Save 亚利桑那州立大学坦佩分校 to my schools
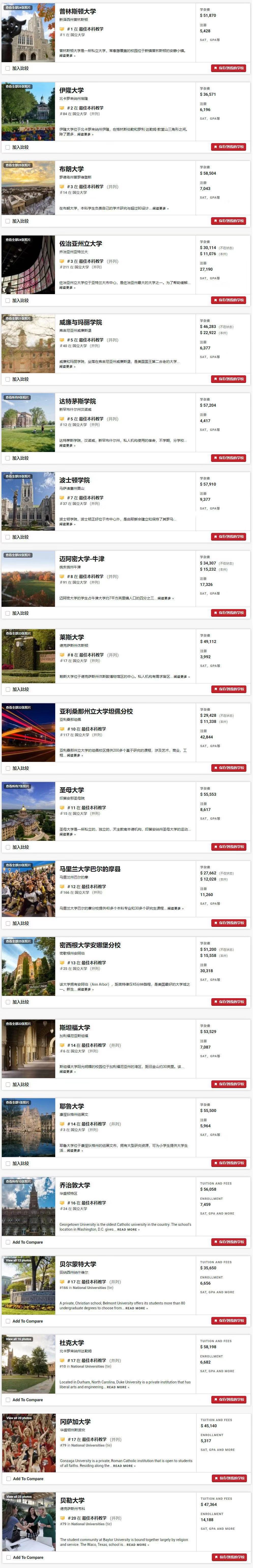 pos(229,767)
